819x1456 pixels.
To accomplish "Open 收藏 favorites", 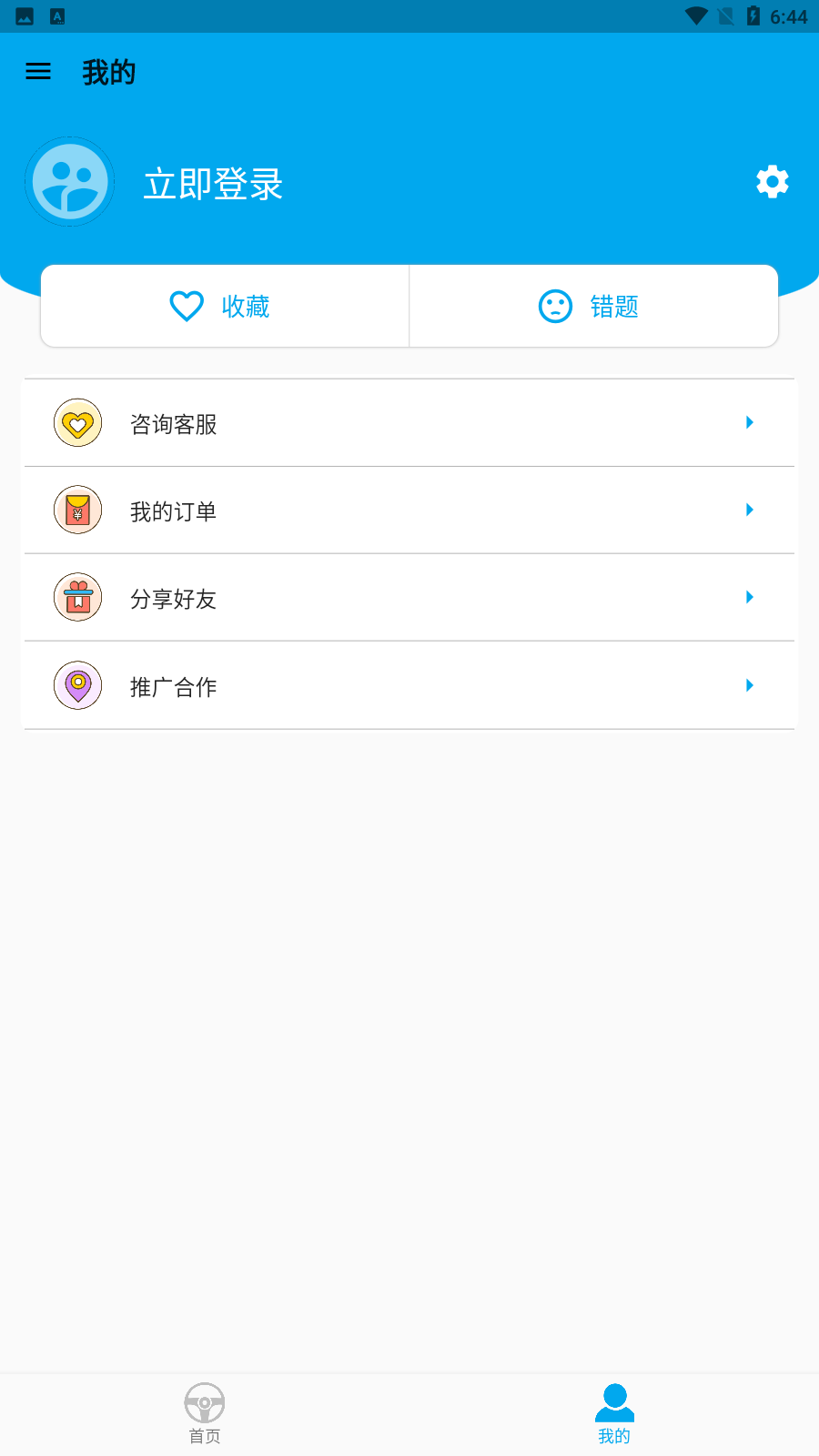I will point(225,307).
